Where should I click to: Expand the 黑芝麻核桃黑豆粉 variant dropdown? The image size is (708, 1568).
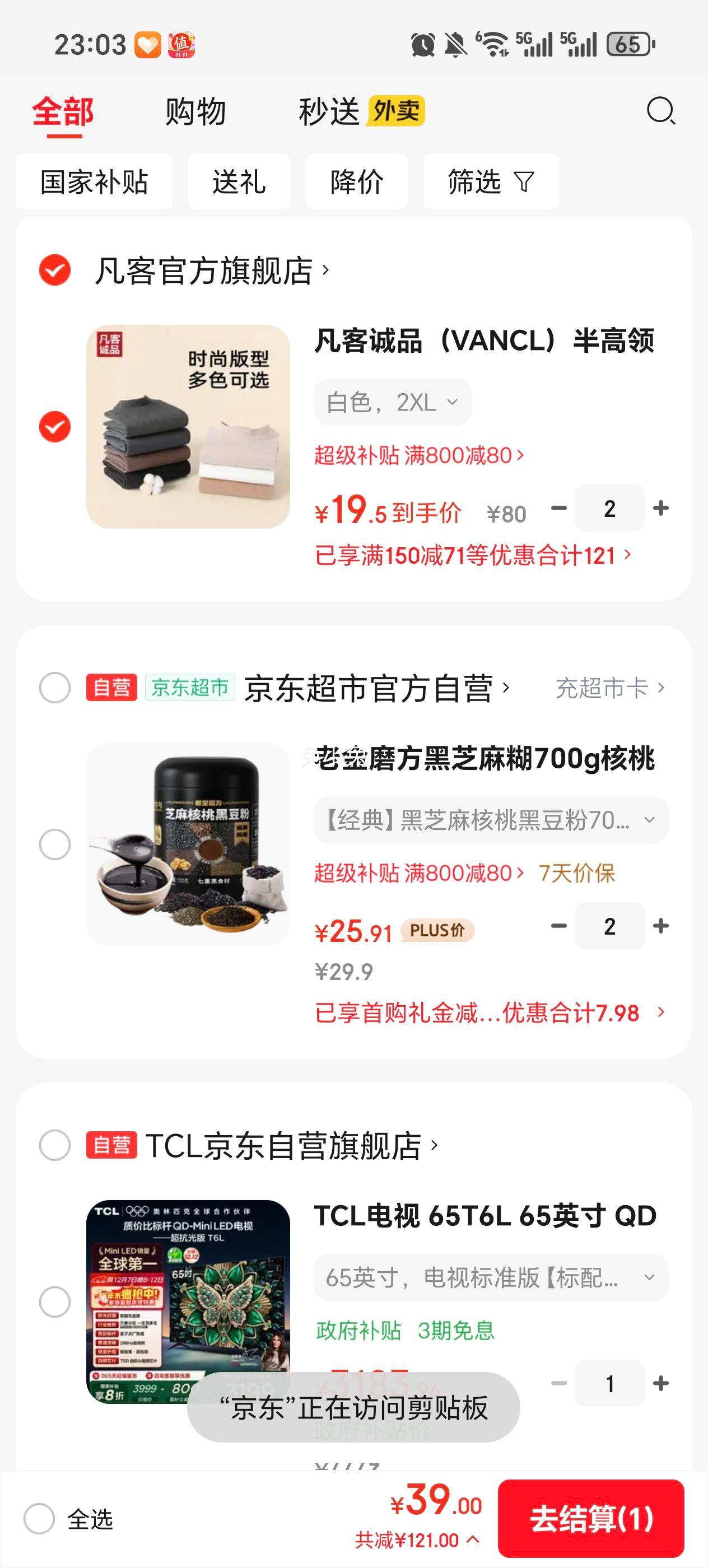pos(490,820)
